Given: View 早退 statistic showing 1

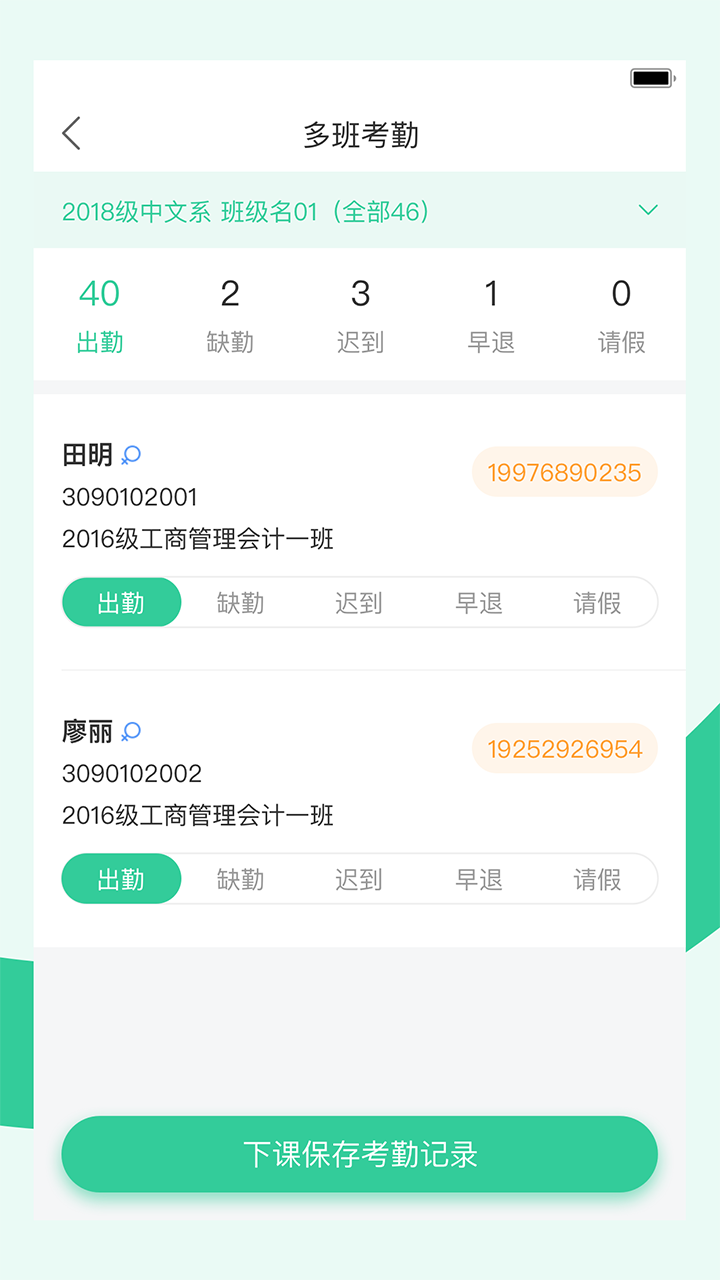Looking at the screenshot, I should click(x=491, y=312).
